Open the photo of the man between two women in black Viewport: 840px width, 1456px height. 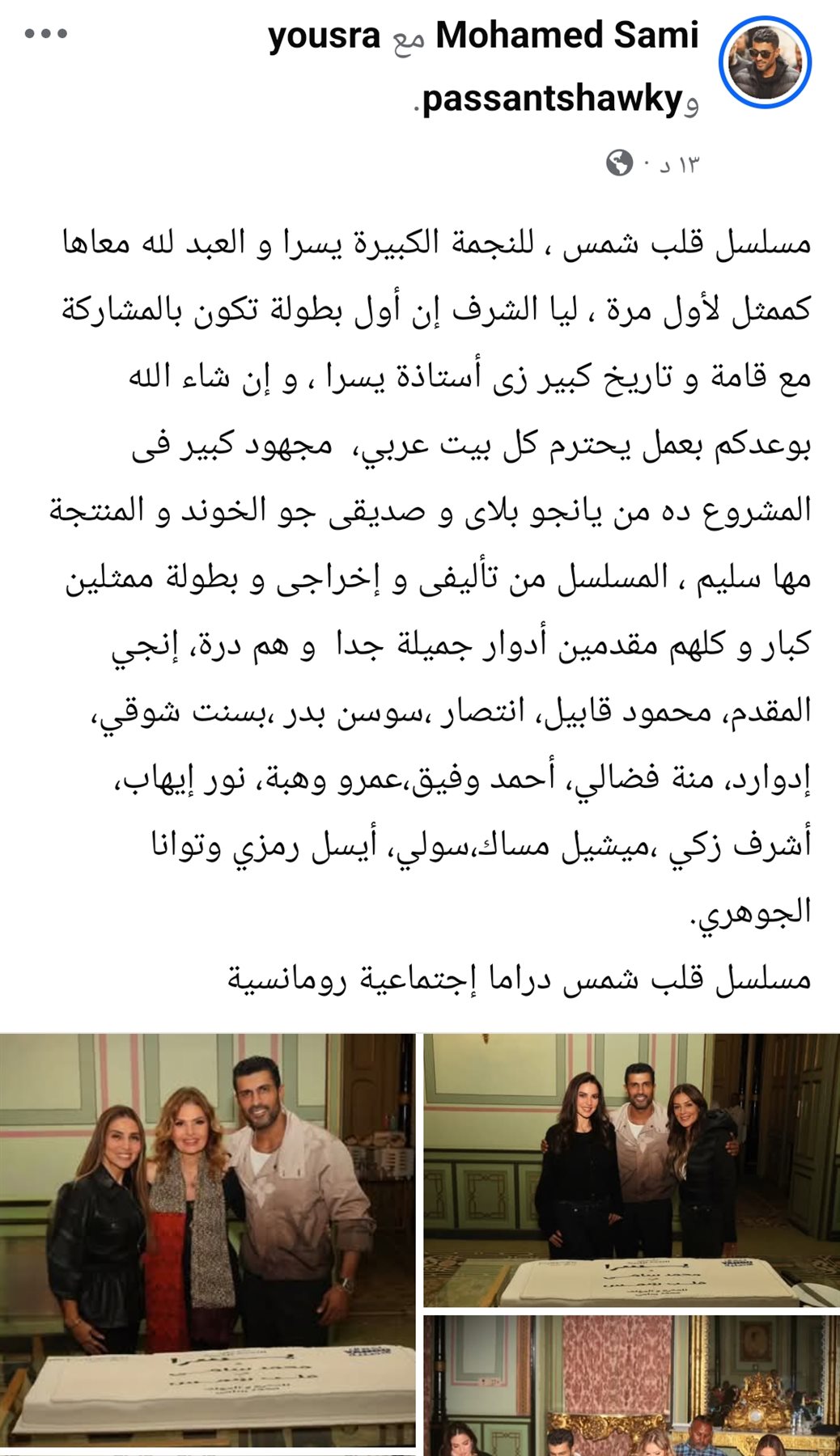click(631, 1169)
